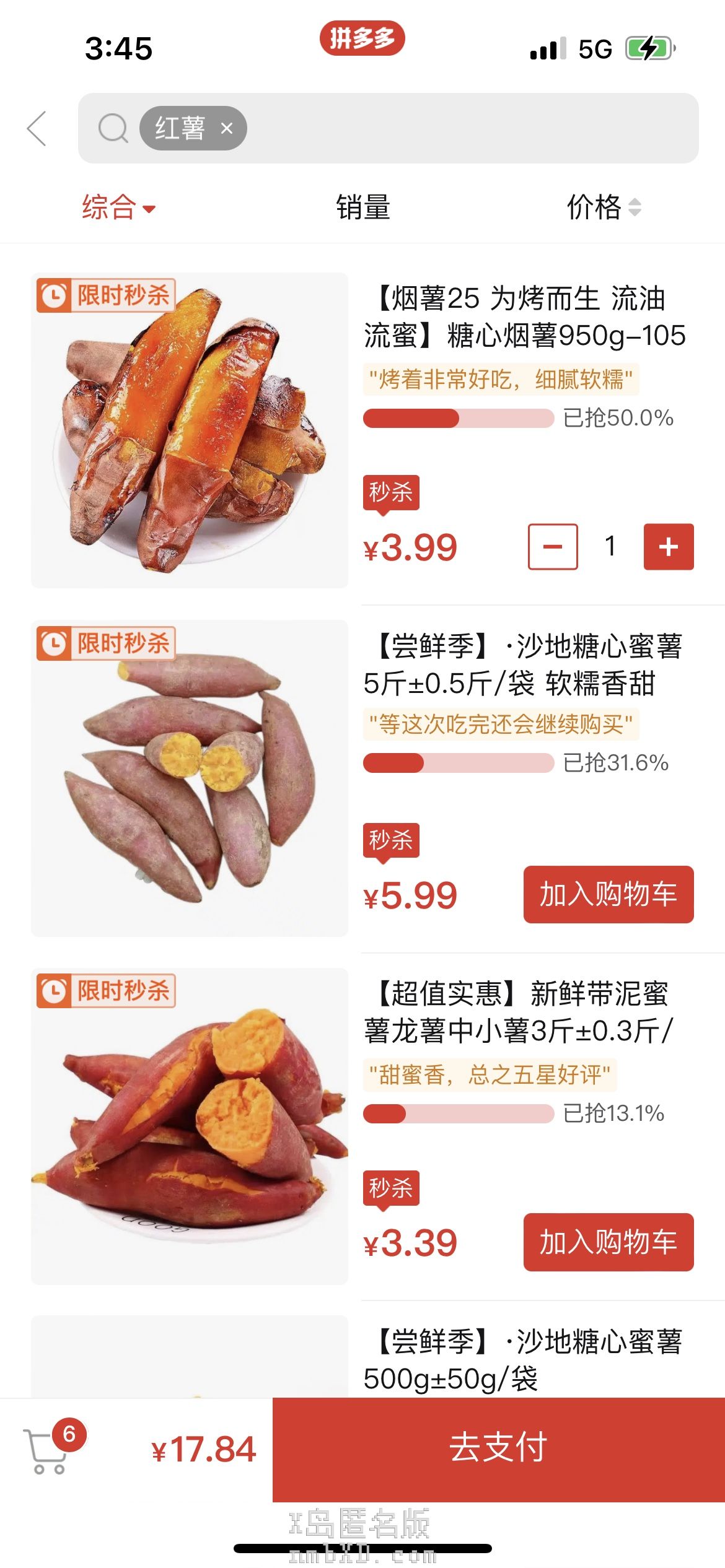Sort results by 销量
The width and height of the screenshot is (725, 1568).
coord(363,207)
